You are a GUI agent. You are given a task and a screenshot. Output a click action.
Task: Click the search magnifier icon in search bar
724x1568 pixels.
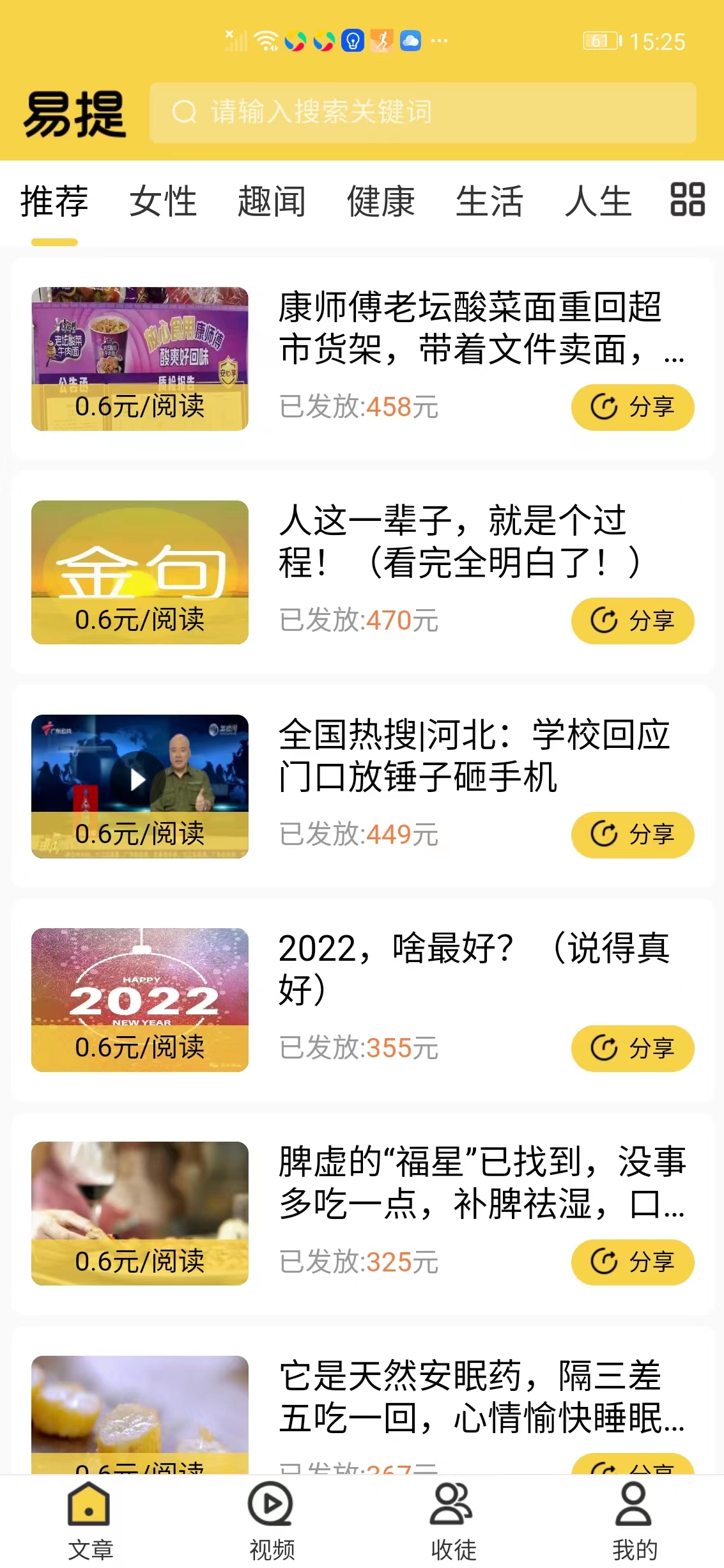coord(184,112)
